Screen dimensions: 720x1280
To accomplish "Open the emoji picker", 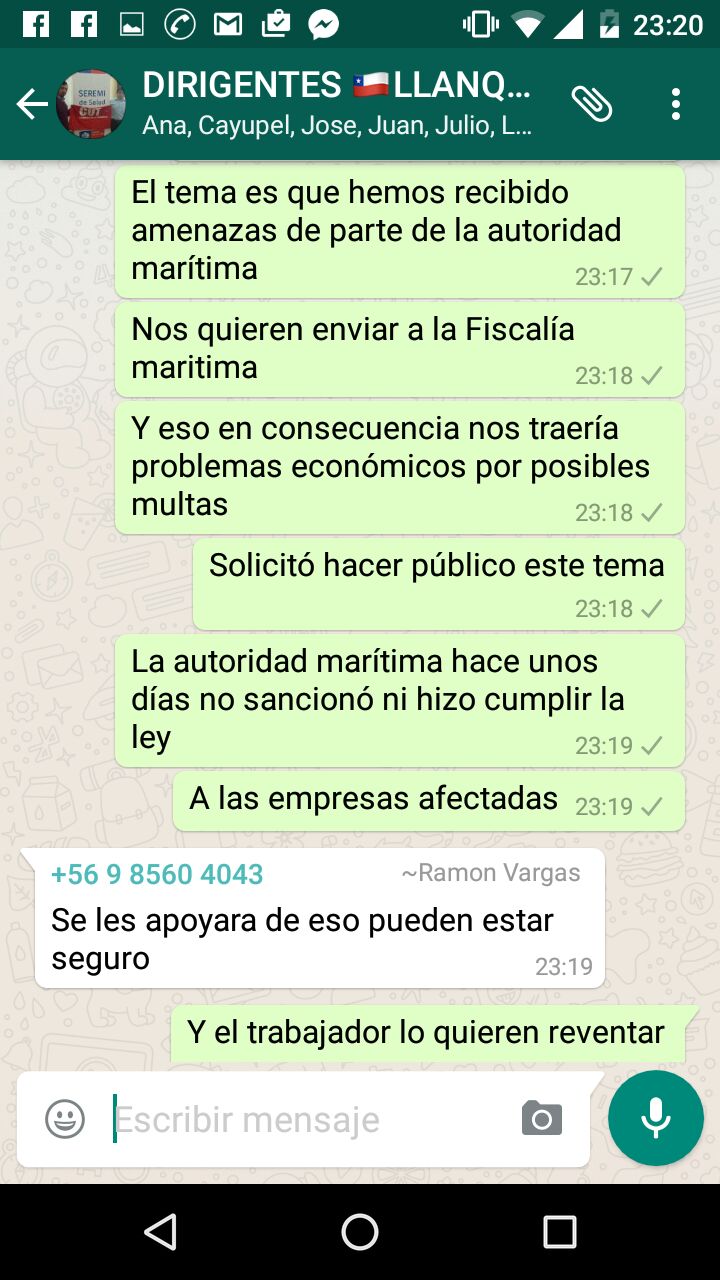I will point(65,1119).
